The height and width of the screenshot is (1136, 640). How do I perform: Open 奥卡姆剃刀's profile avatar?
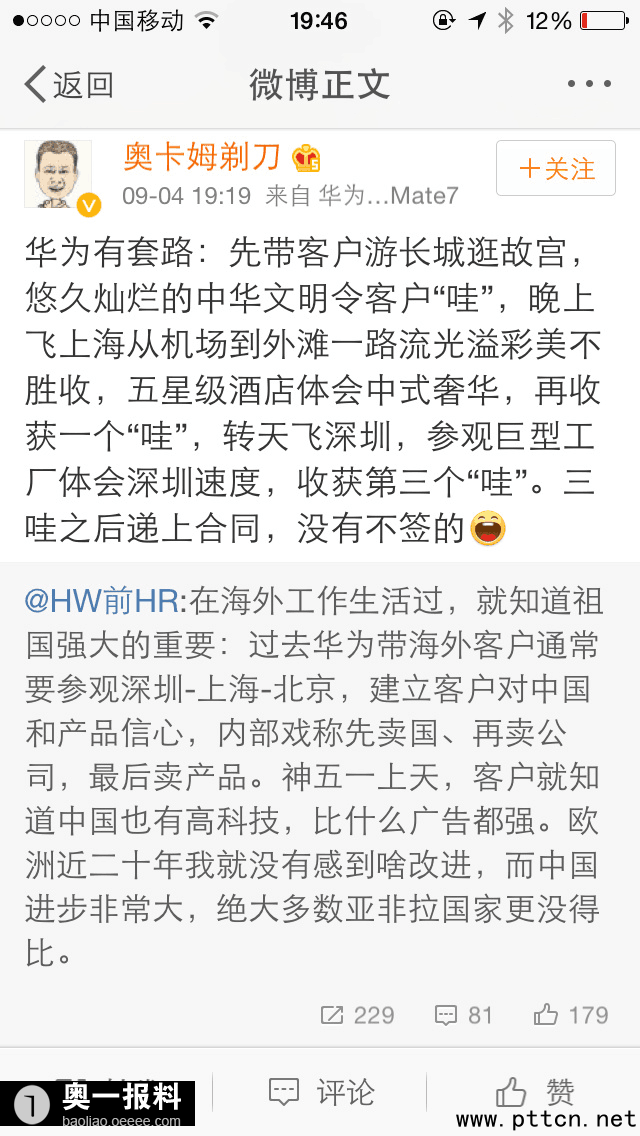tap(57, 174)
